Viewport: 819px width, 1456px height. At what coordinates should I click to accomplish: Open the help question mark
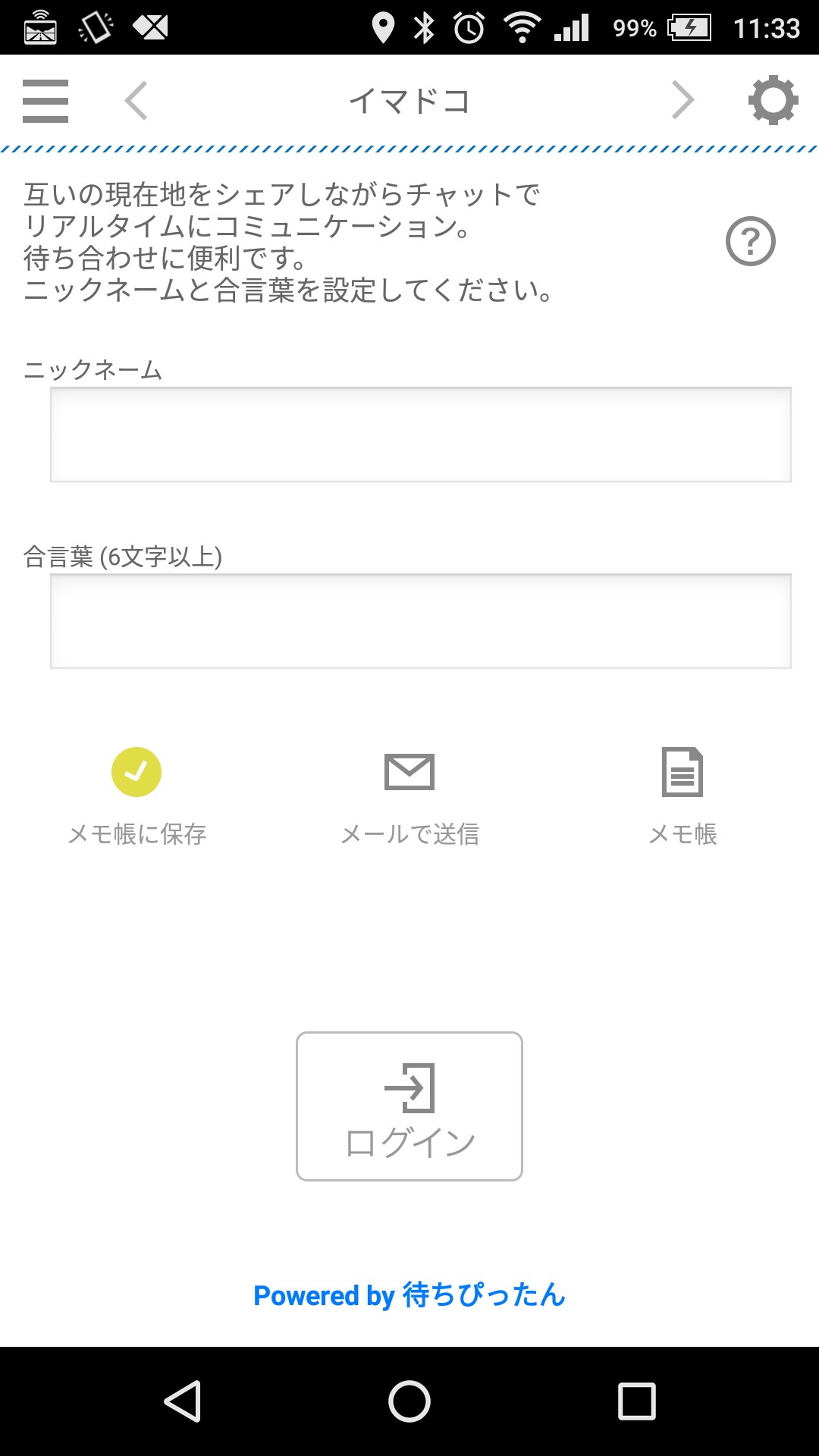pyautogui.click(x=750, y=241)
